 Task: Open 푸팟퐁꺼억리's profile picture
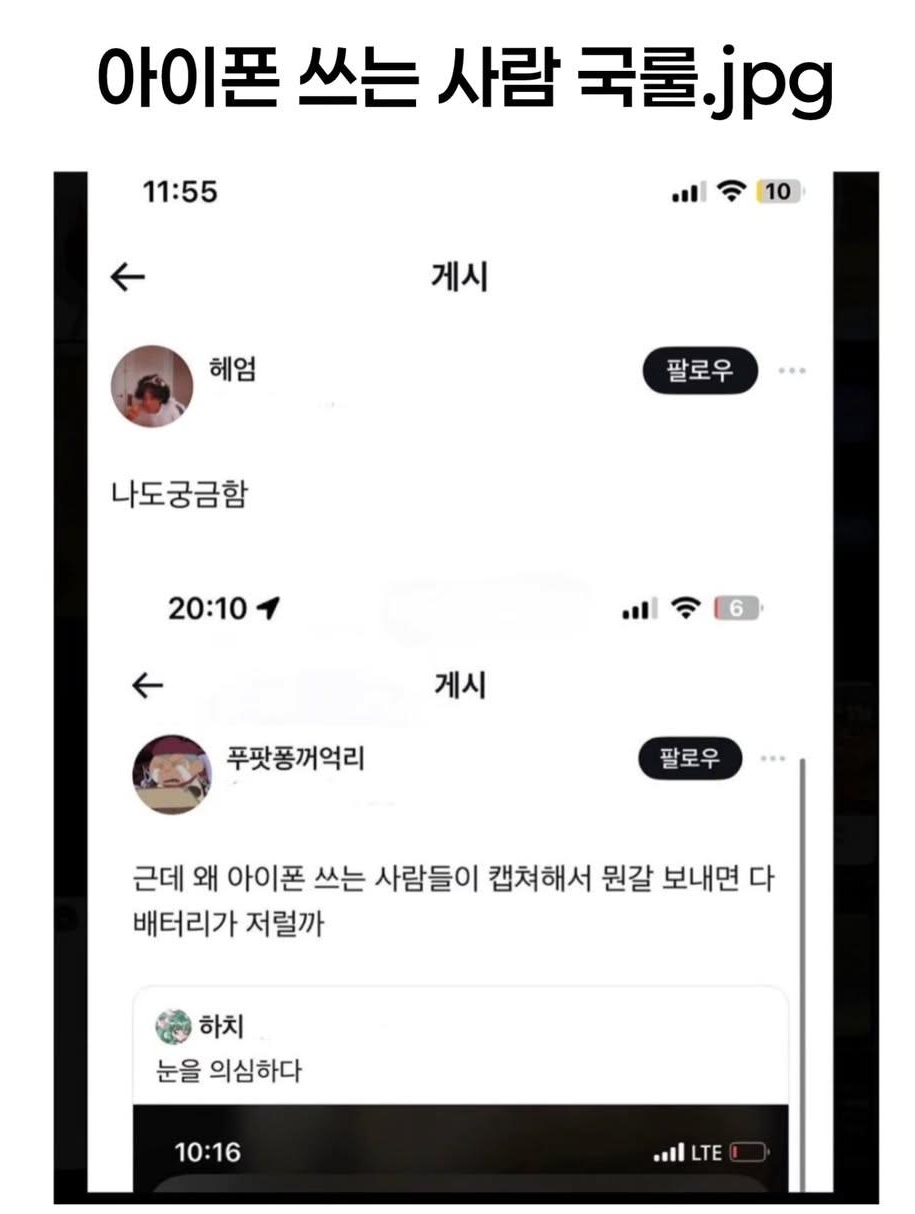(x=172, y=782)
